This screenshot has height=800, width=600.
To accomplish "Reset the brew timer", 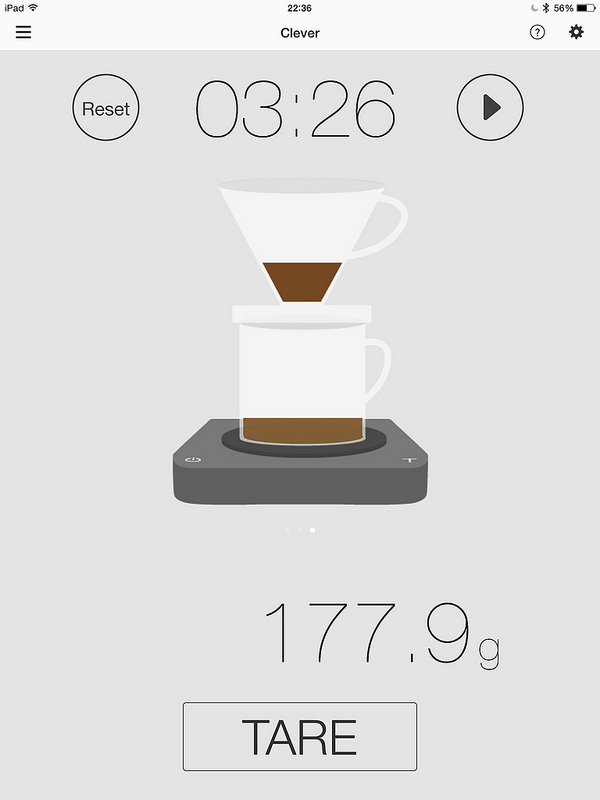I will pos(106,108).
